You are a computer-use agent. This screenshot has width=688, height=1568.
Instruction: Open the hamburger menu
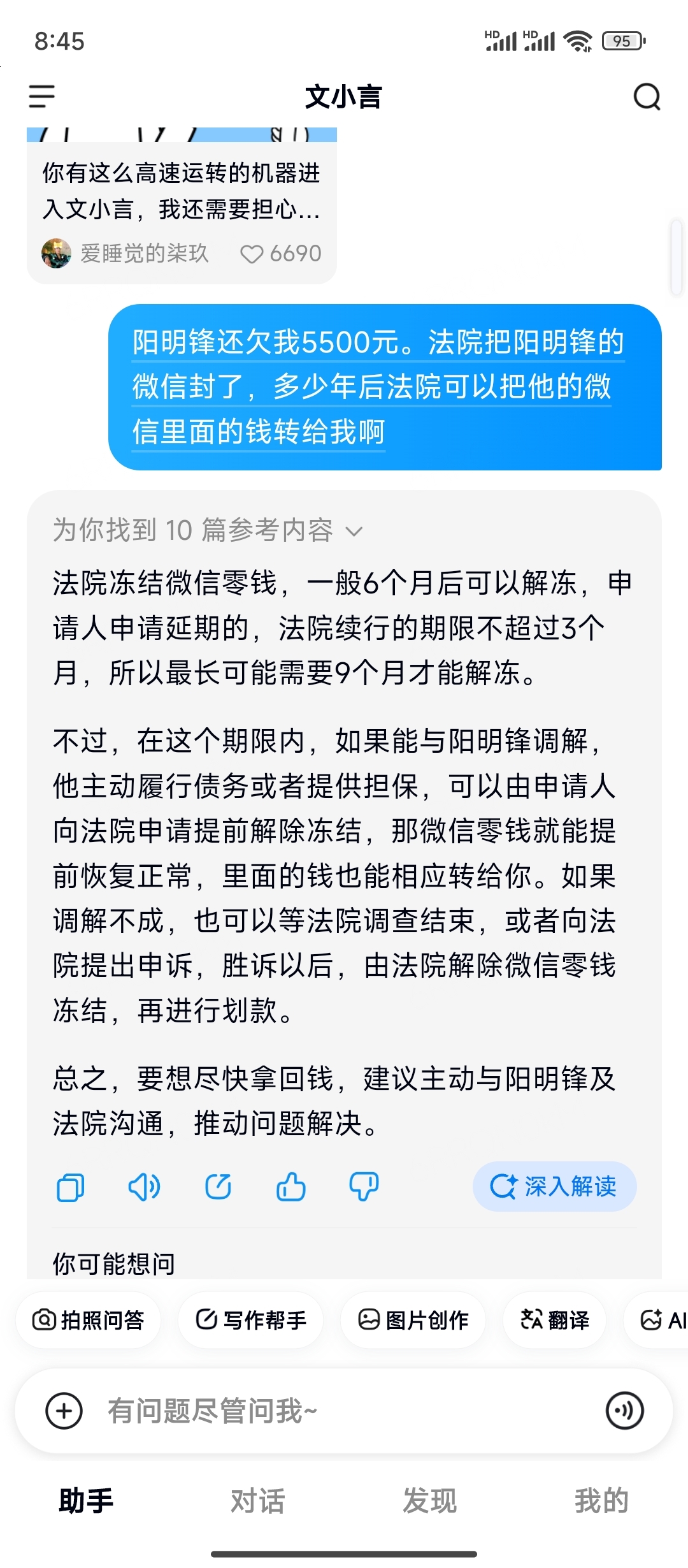click(42, 97)
